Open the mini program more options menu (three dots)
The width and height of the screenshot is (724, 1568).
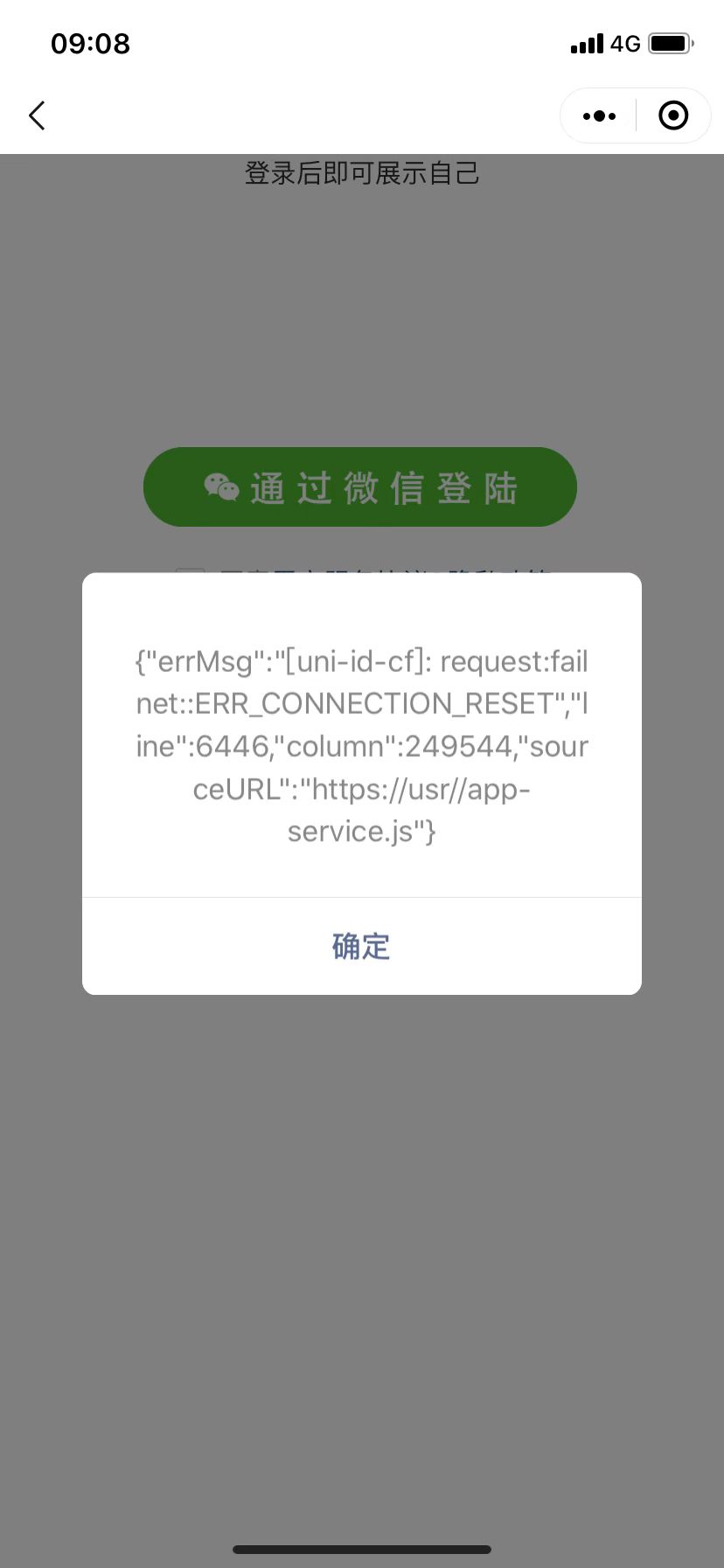599,115
